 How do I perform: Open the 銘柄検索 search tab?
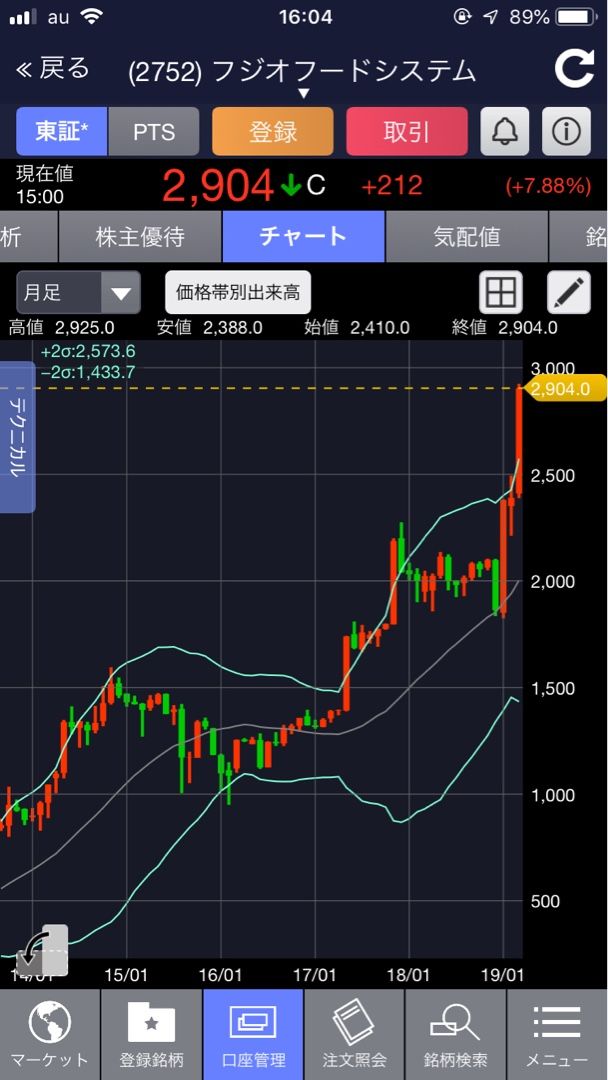pos(455,1035)
